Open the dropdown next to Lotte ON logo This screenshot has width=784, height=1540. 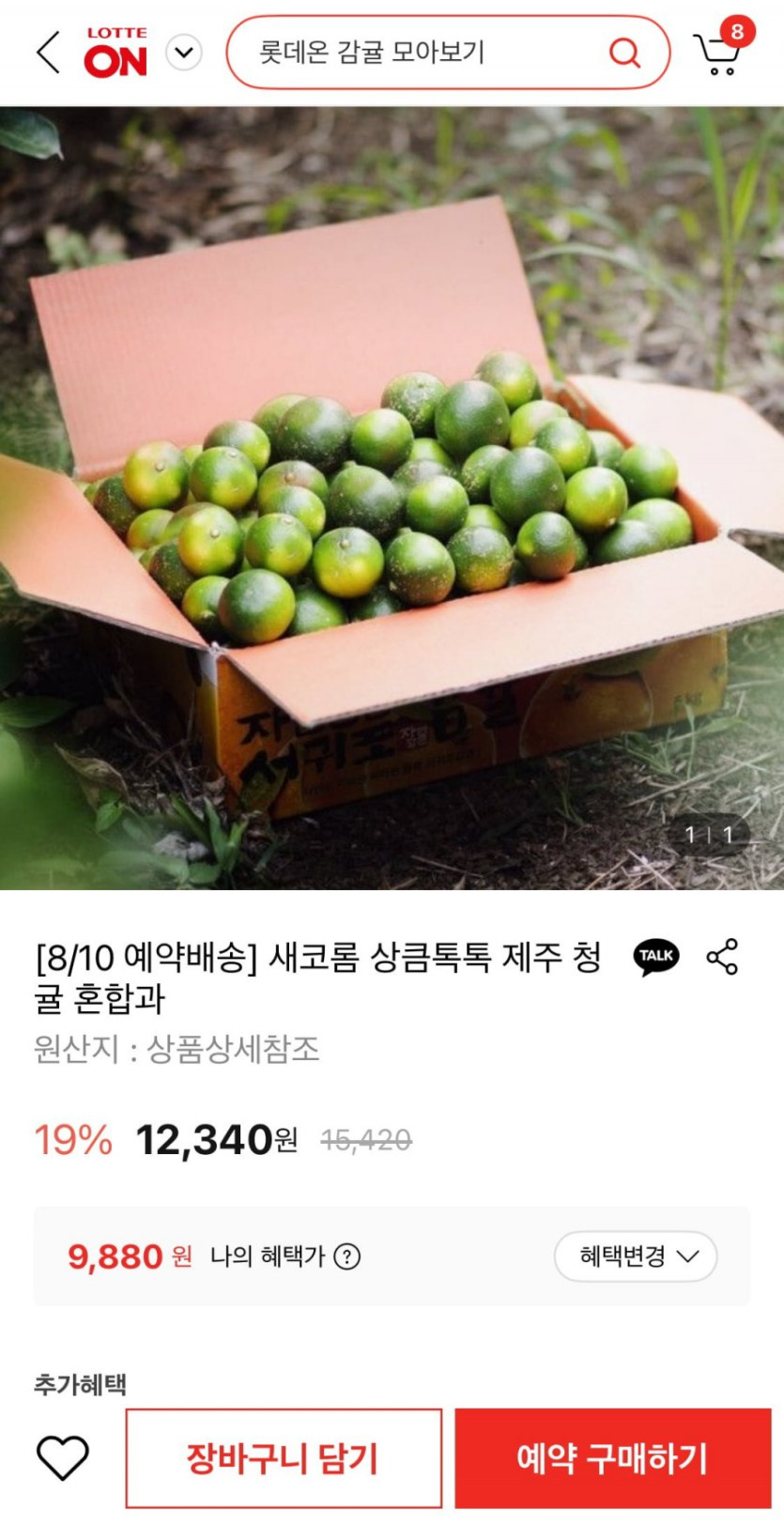tap(184, 53)
